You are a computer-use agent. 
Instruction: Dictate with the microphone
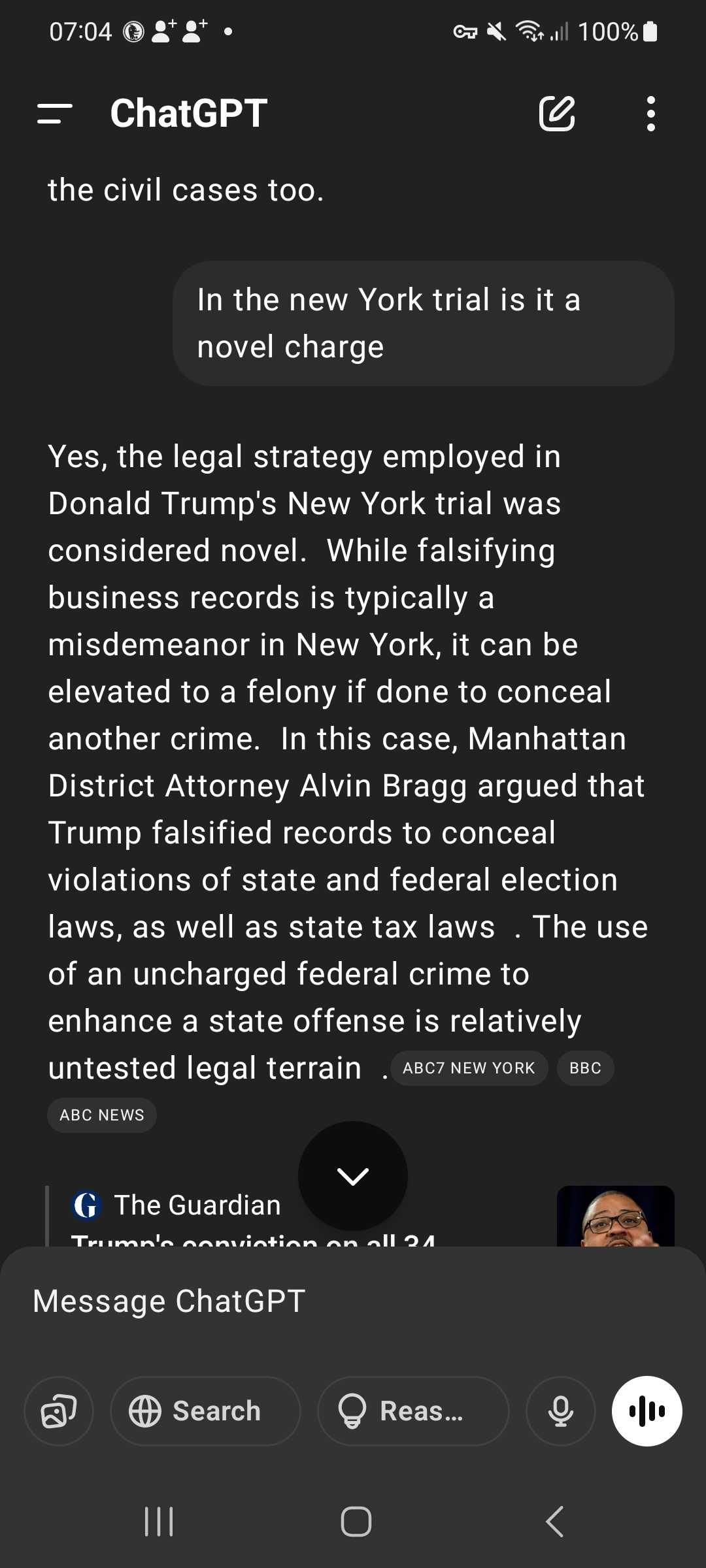561,1411
